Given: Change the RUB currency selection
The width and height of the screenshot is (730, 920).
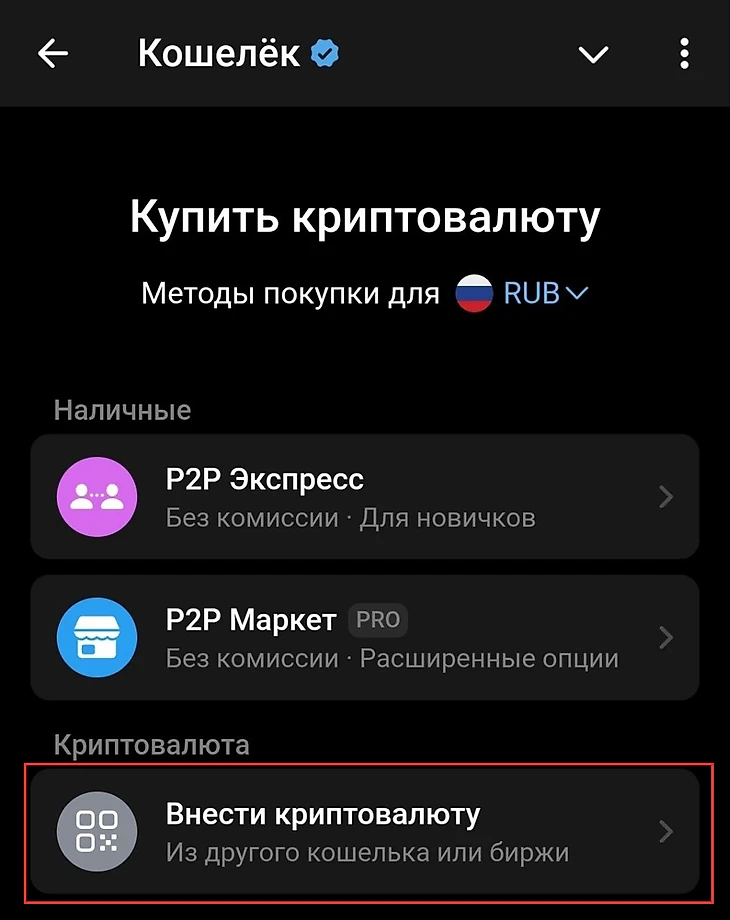Looking at the screenshot, I should point(544,294).
